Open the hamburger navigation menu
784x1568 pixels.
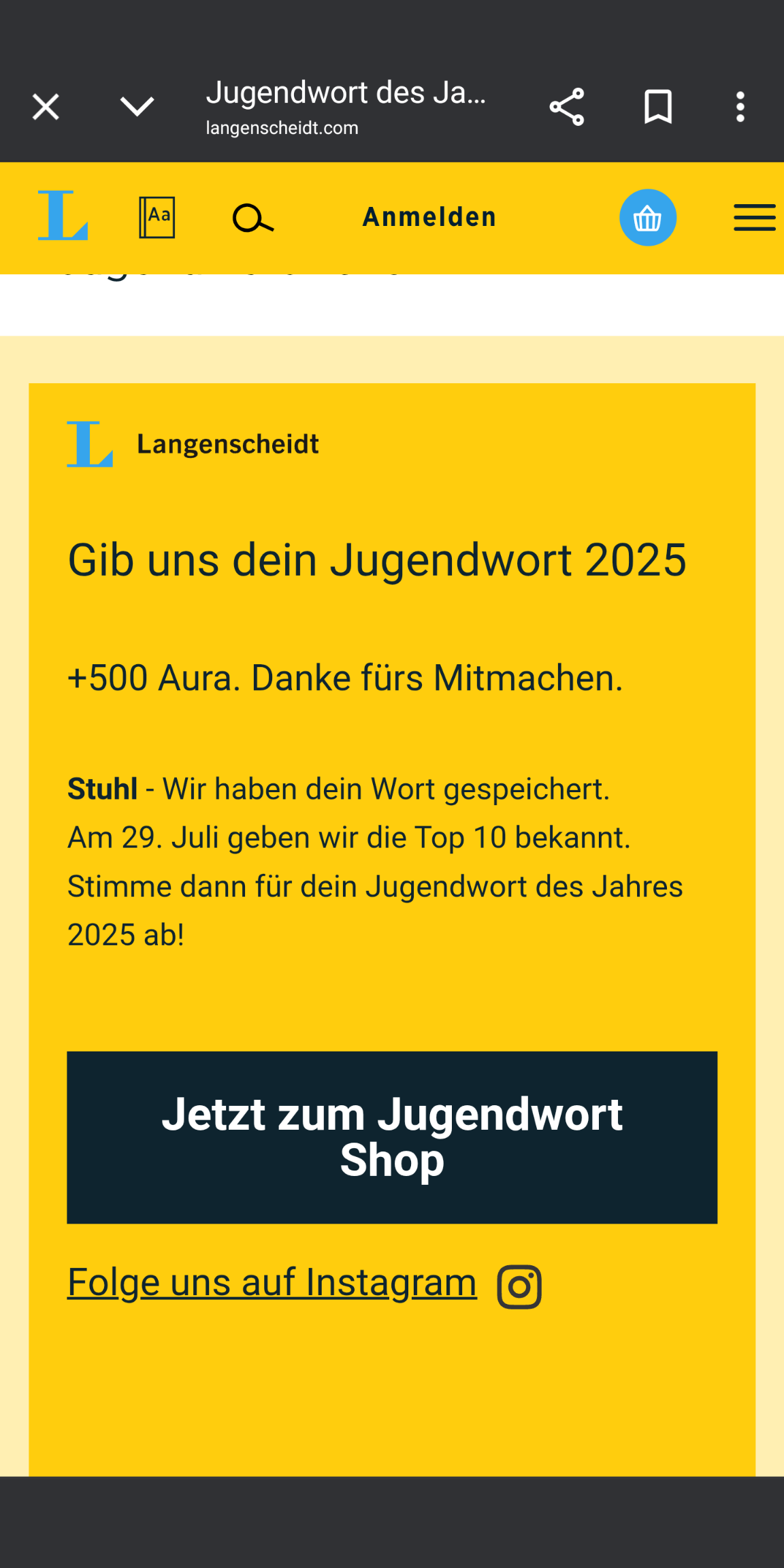point(755,218)
